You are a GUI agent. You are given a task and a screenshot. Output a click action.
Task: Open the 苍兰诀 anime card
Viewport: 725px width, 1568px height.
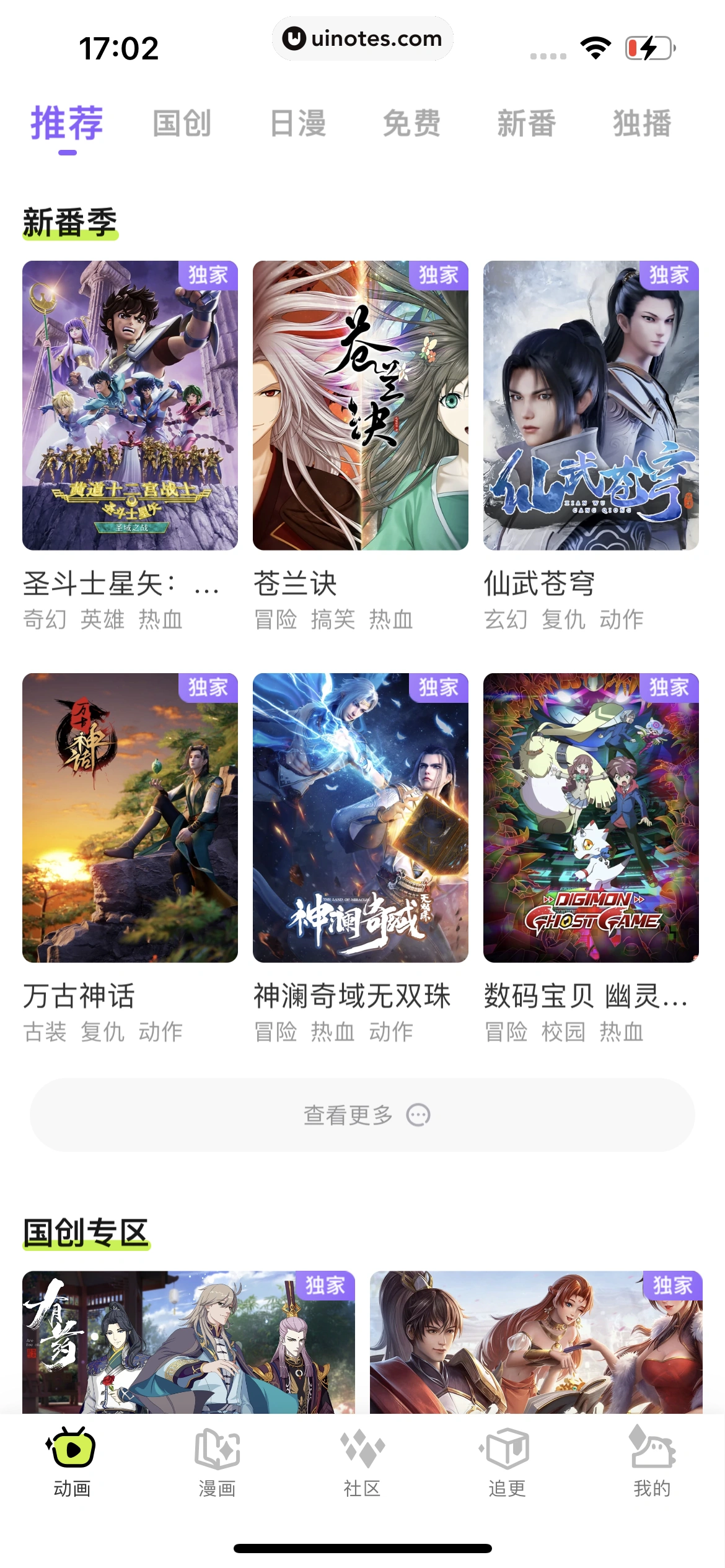coord(361,406)
